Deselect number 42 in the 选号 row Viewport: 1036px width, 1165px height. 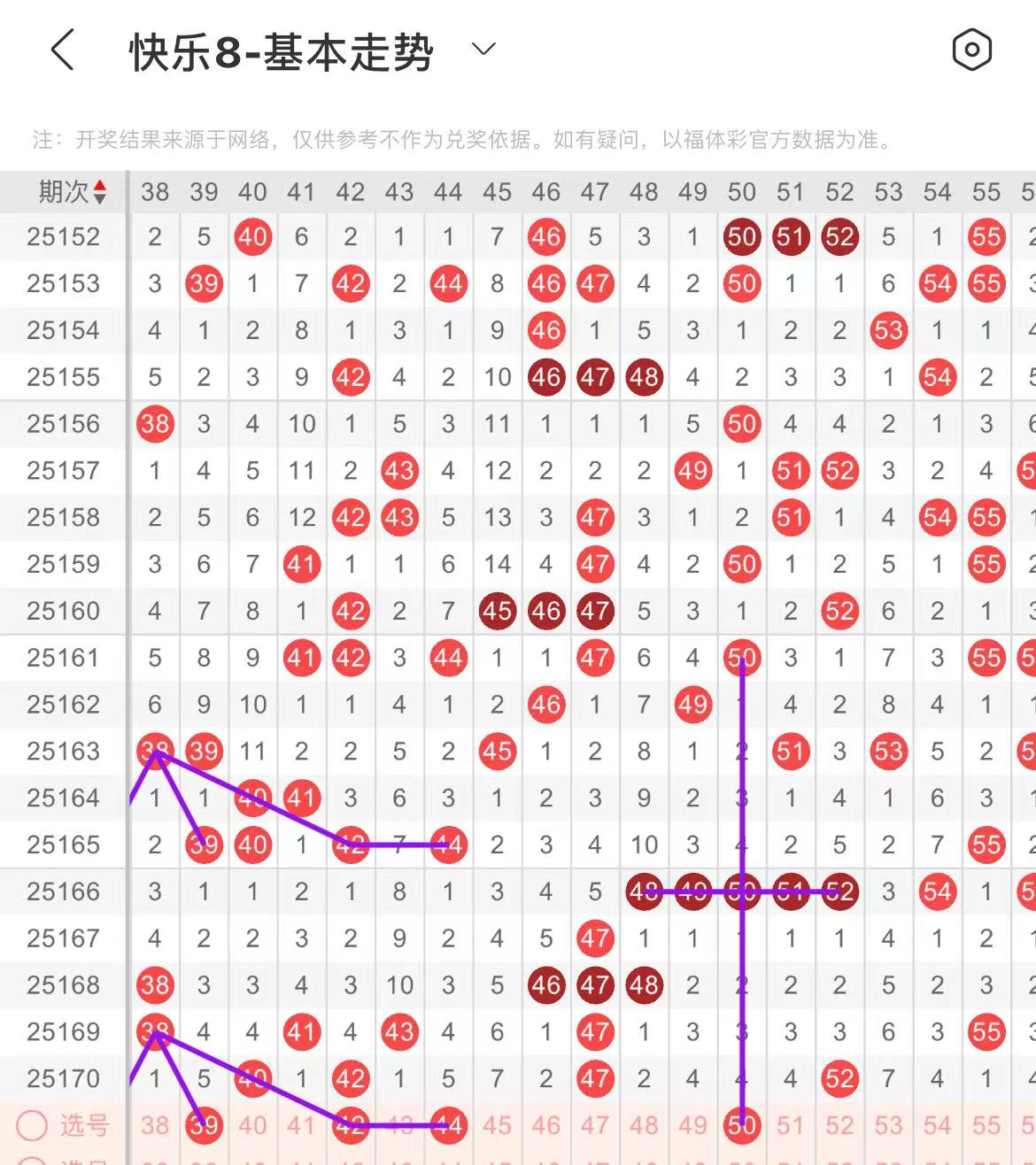click(x=351, y=1125)
